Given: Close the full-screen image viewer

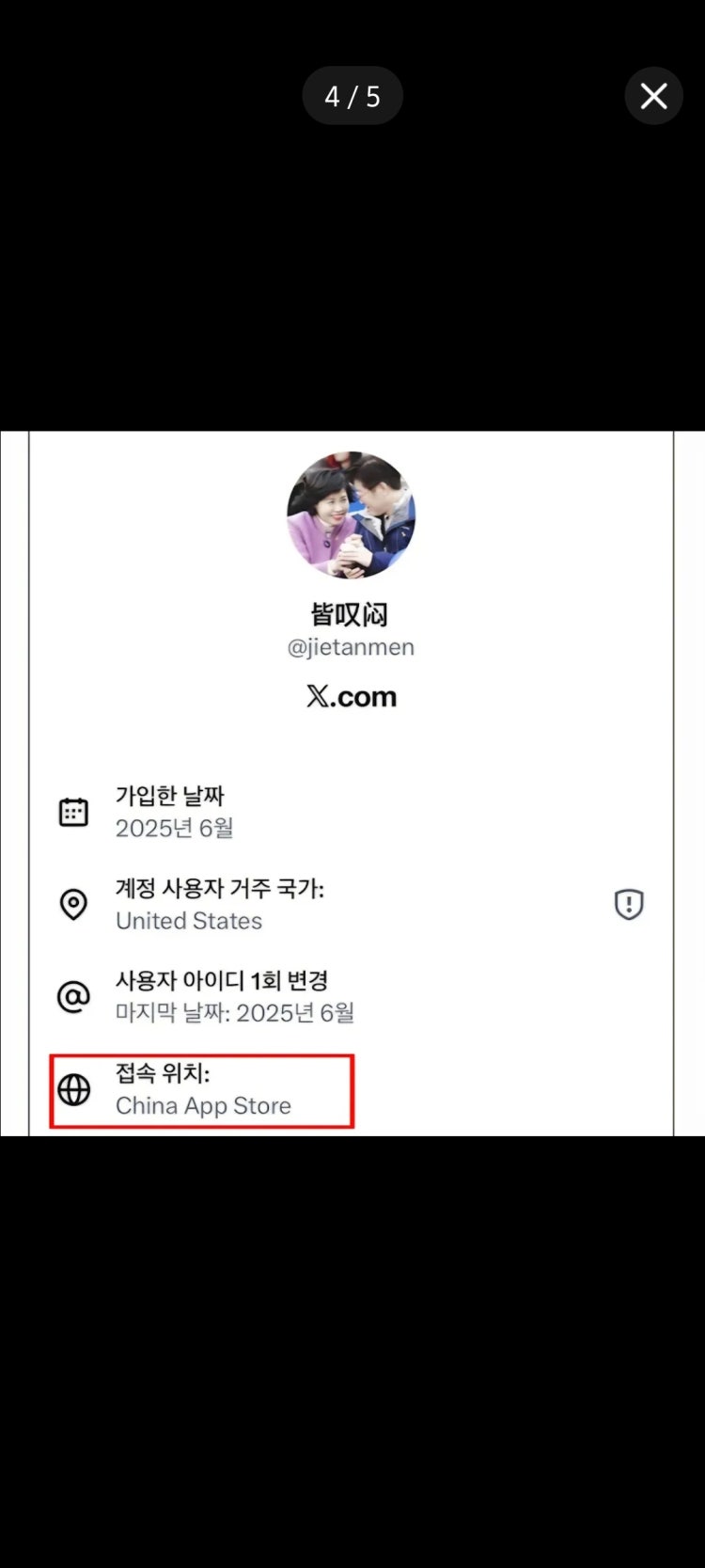Looking at the screenshot, I should 653,96.
